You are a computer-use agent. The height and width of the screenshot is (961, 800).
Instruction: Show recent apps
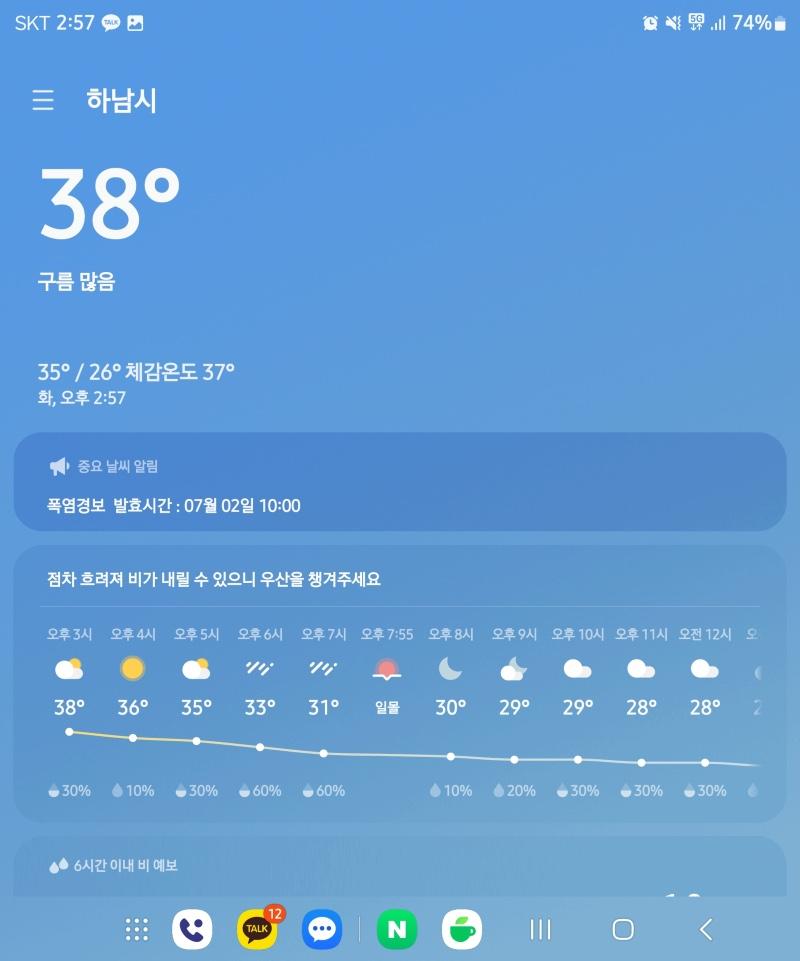(540, 930)
